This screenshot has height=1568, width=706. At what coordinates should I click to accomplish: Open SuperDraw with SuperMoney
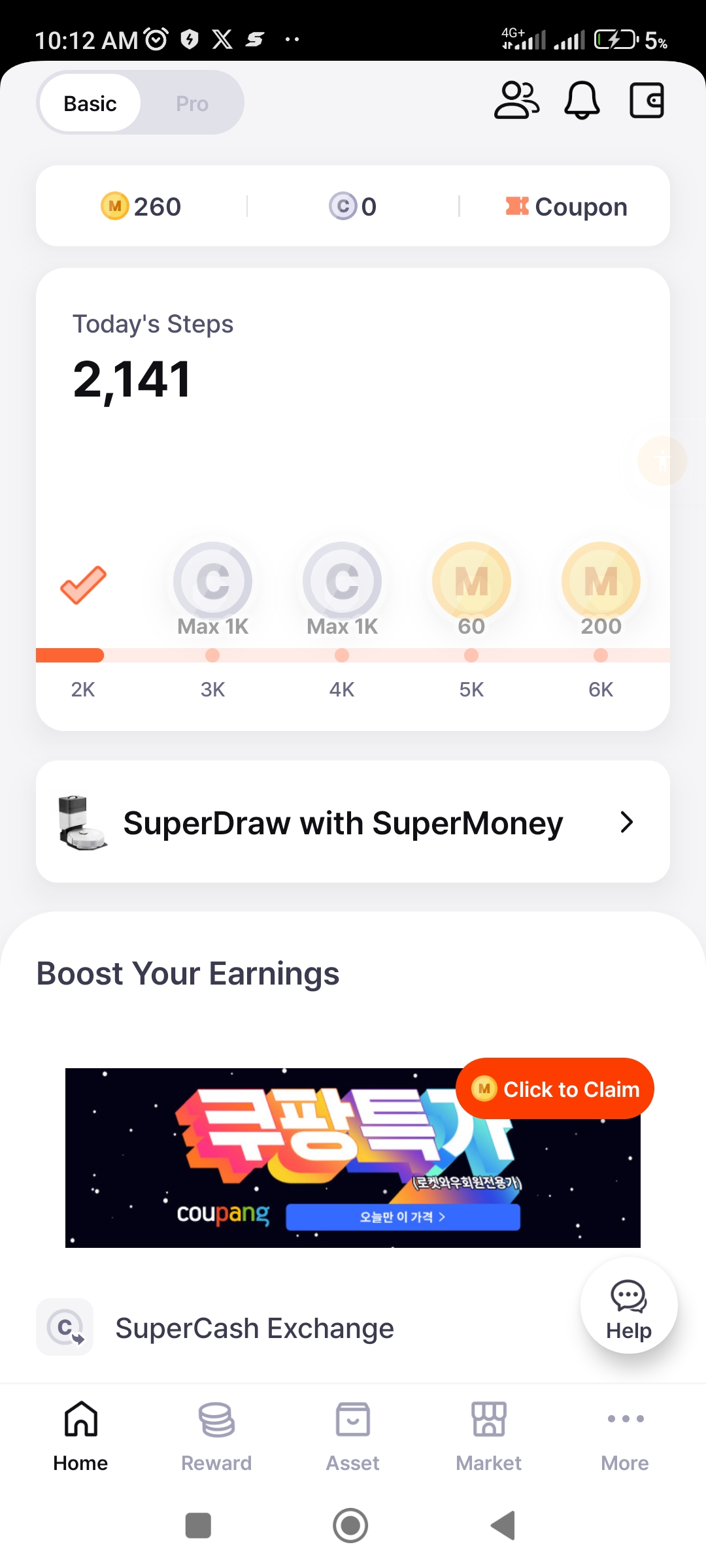pyautogui.click(x=353, y=822)
